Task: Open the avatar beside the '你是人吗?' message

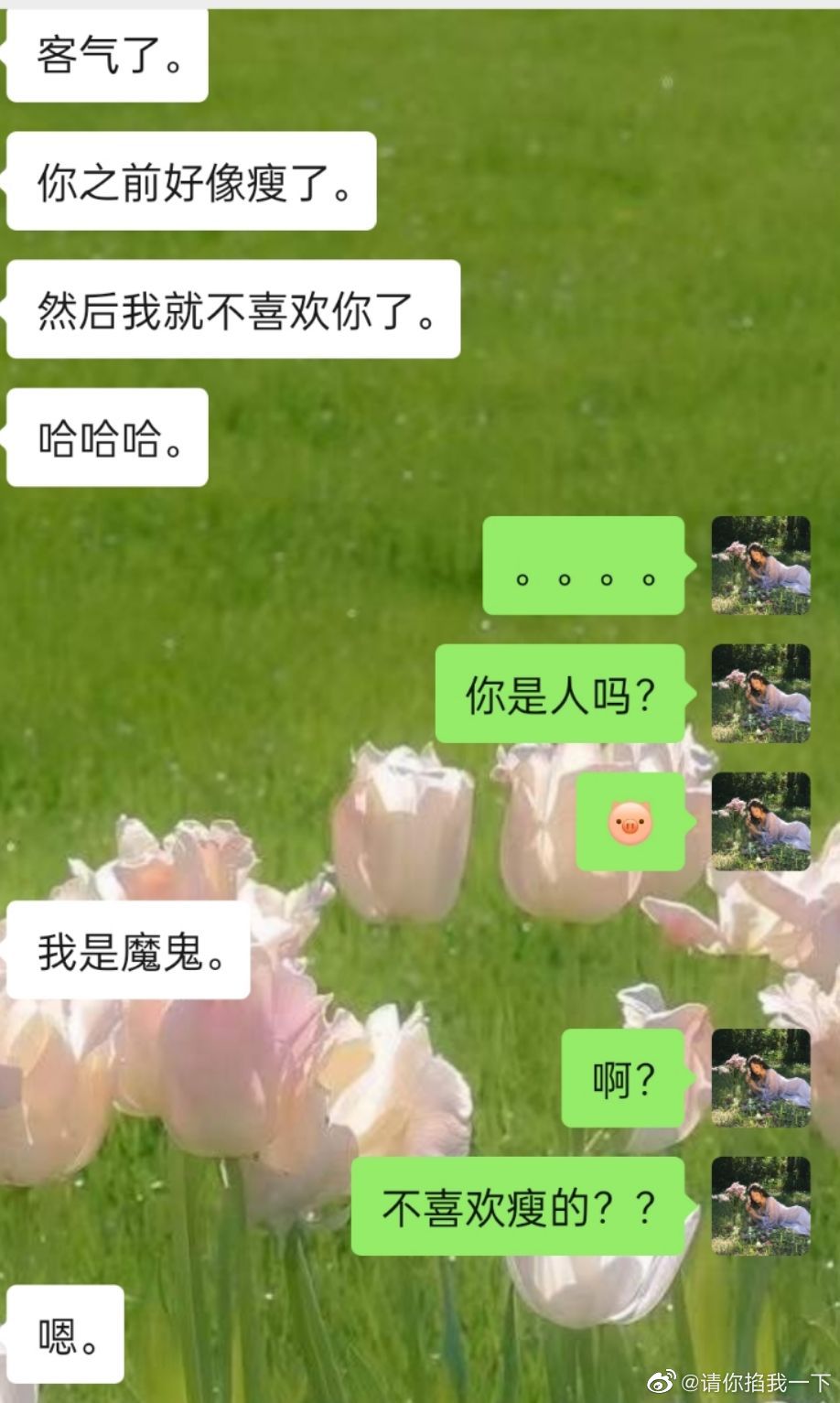Action: coord(760,693)
